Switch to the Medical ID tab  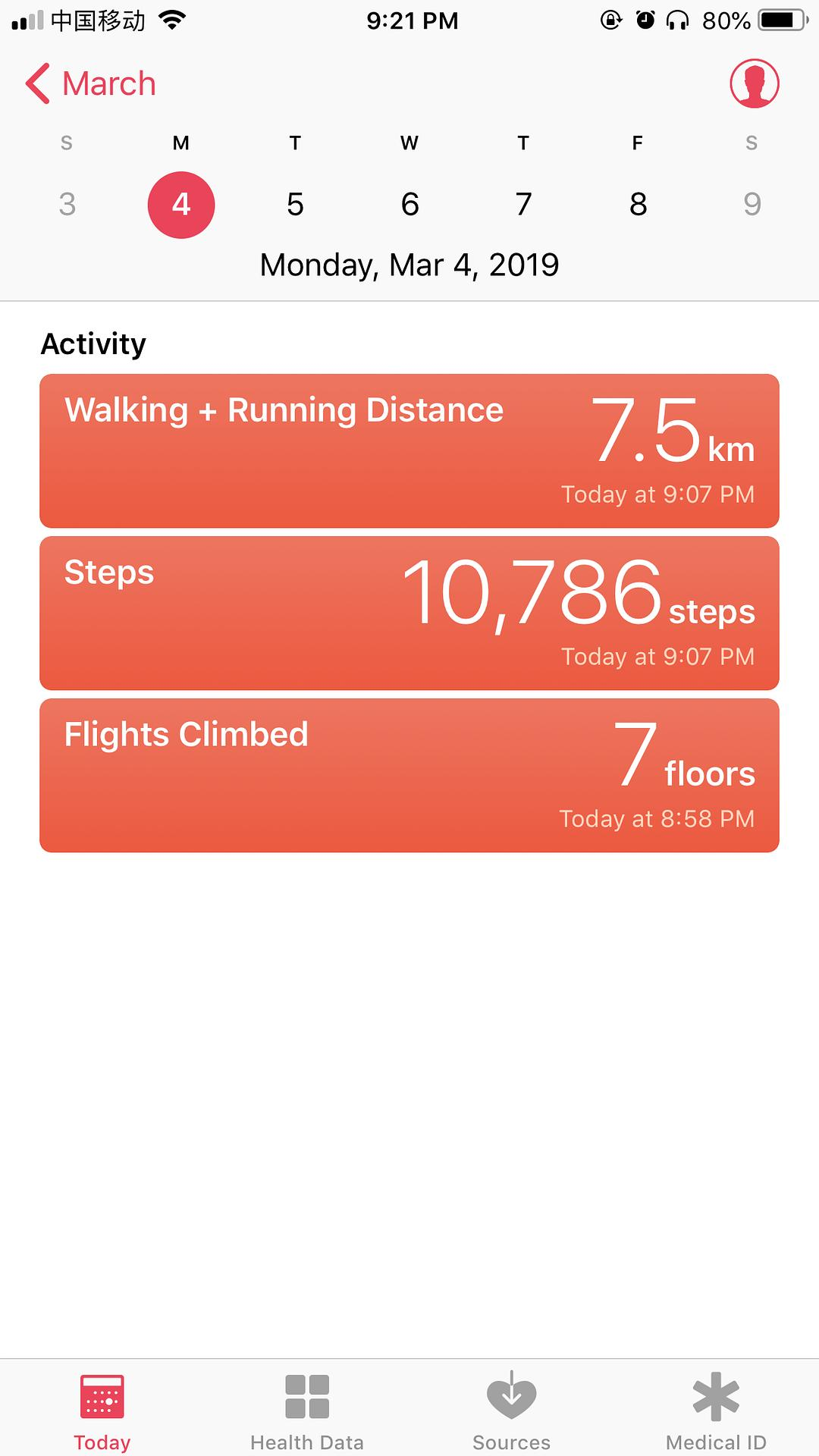click(x=716, y=1410)
